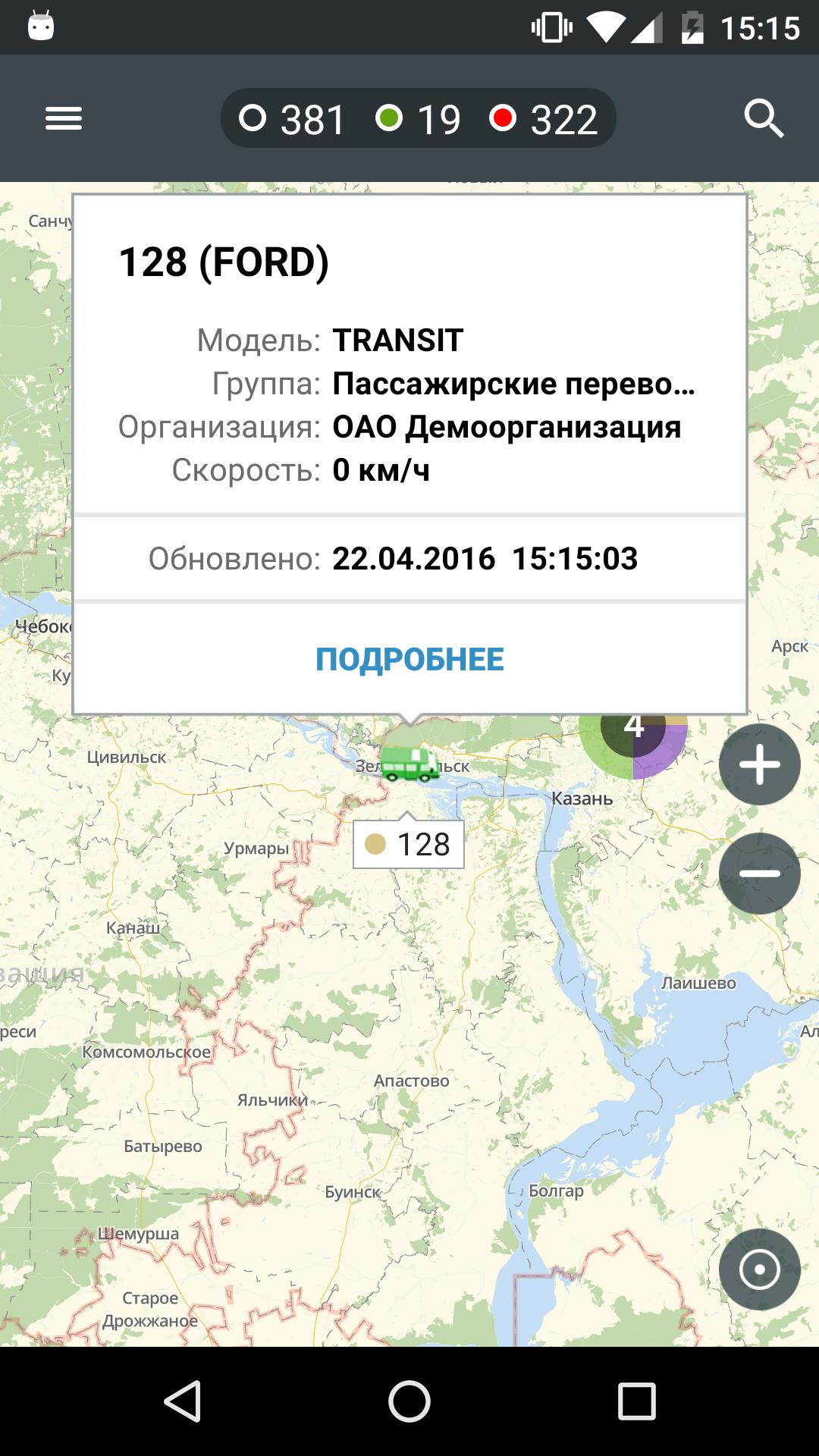Select the green bus marker on map
819x1456 pixels.
tap(409, 764)
